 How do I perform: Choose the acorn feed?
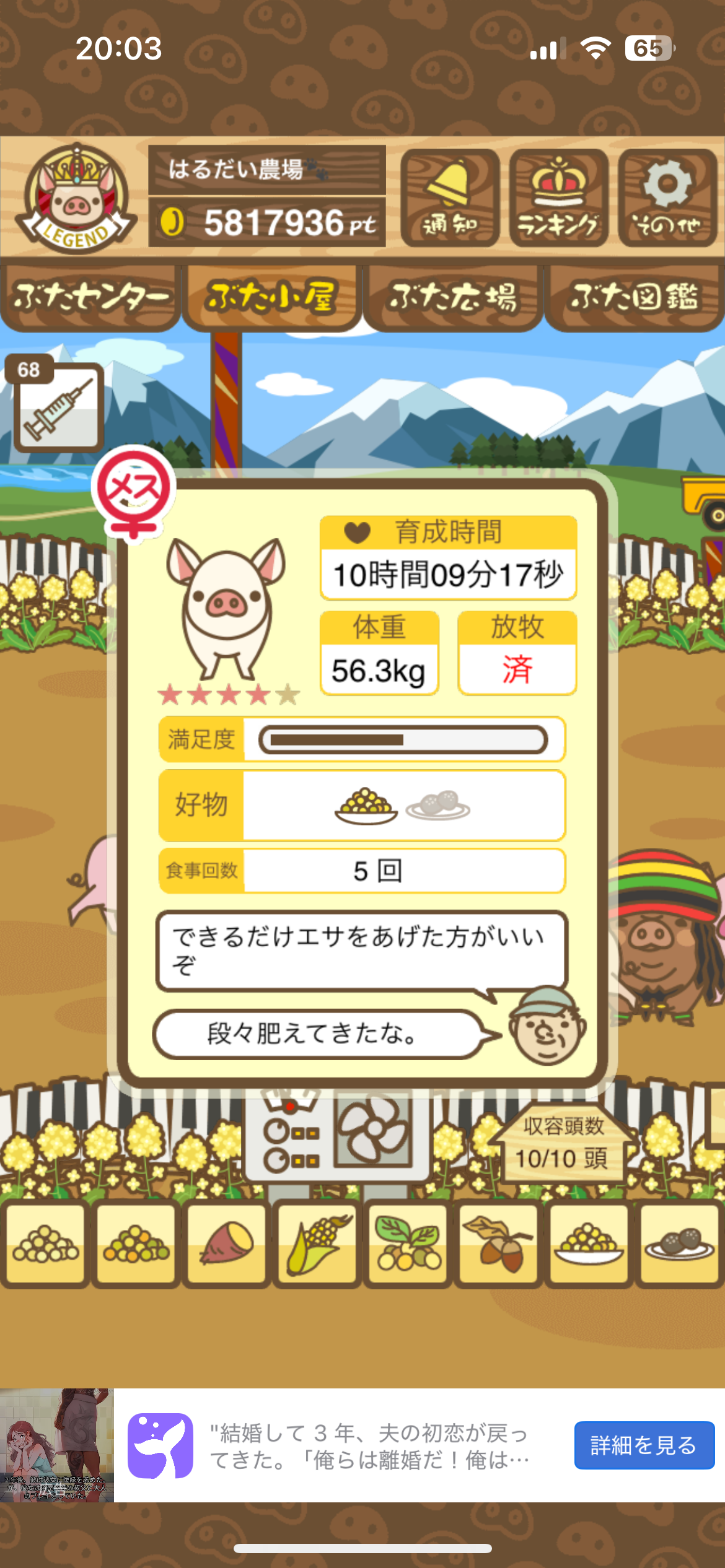point(498,1244)
